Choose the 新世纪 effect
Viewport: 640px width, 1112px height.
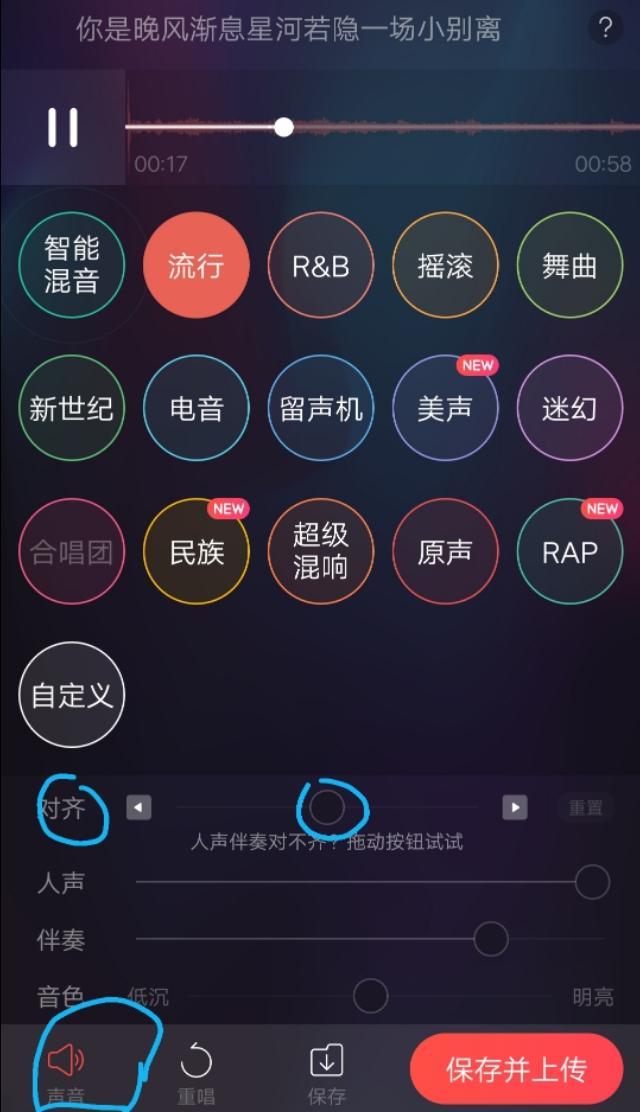[x=71, y=409]
